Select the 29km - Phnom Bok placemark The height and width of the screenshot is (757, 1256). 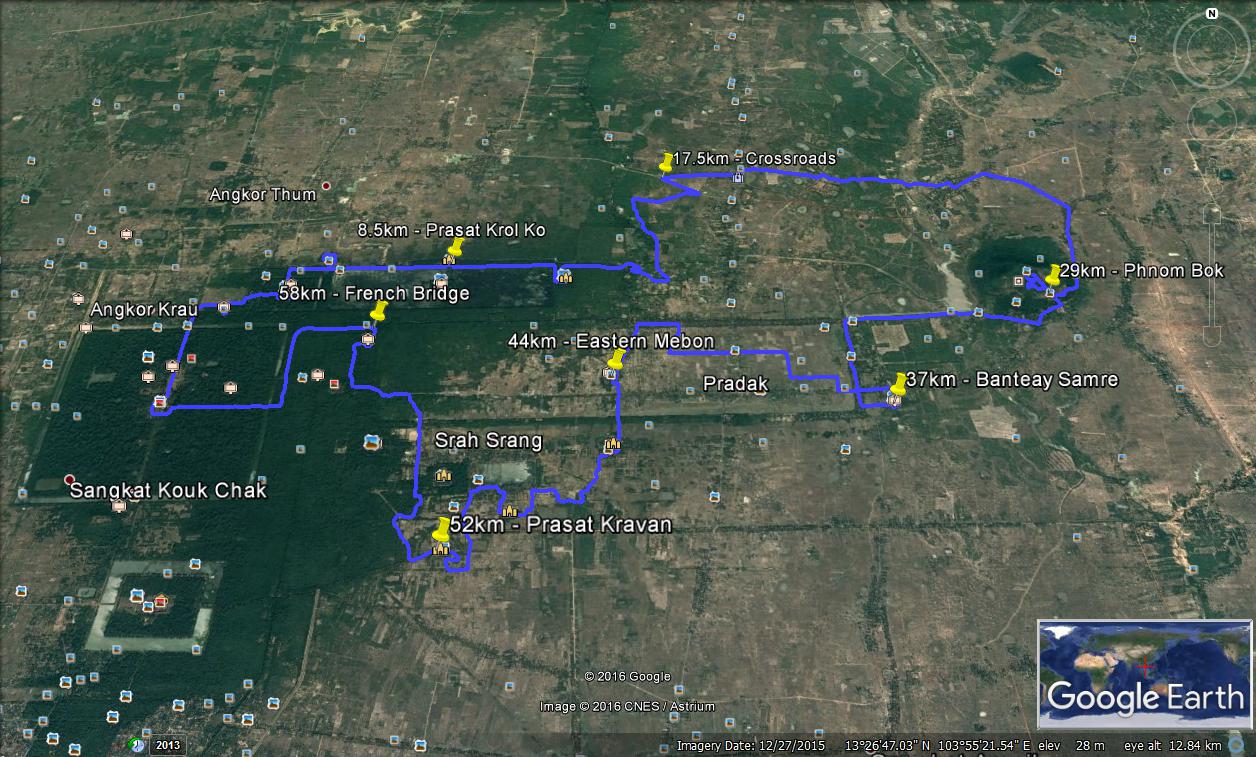tap(1054, 273)
